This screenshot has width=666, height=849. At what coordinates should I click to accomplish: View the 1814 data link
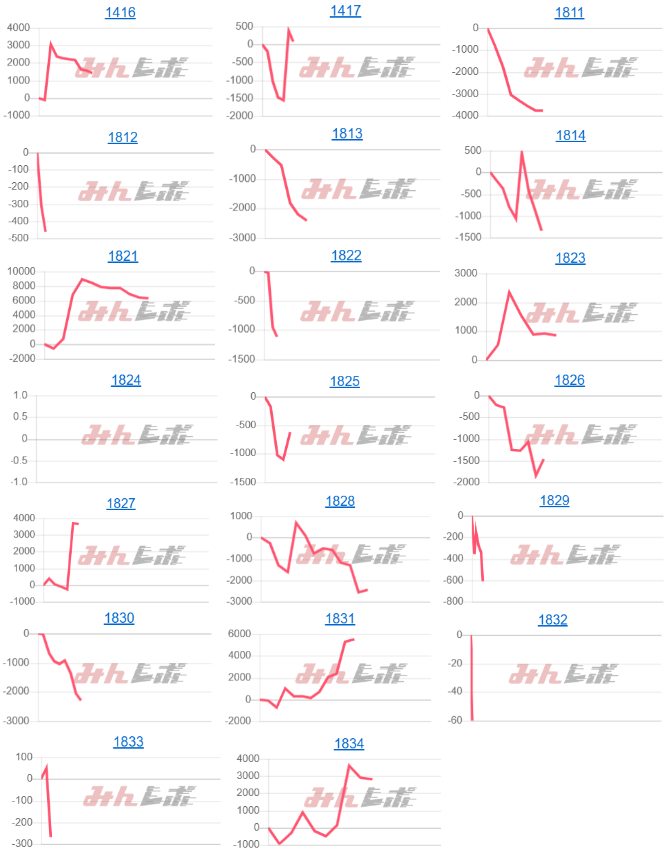coord(570,135)
